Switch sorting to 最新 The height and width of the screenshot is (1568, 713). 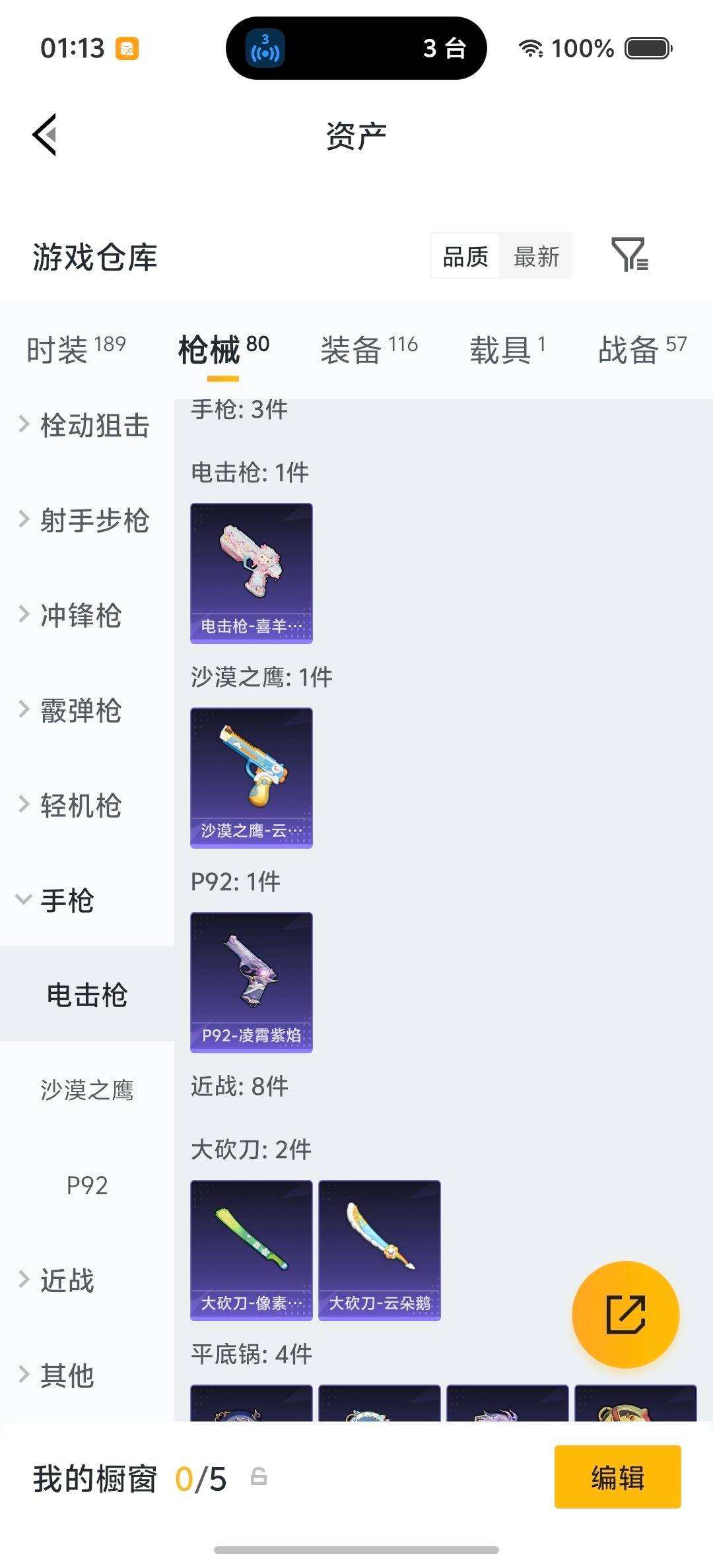(x=537, y=257)
